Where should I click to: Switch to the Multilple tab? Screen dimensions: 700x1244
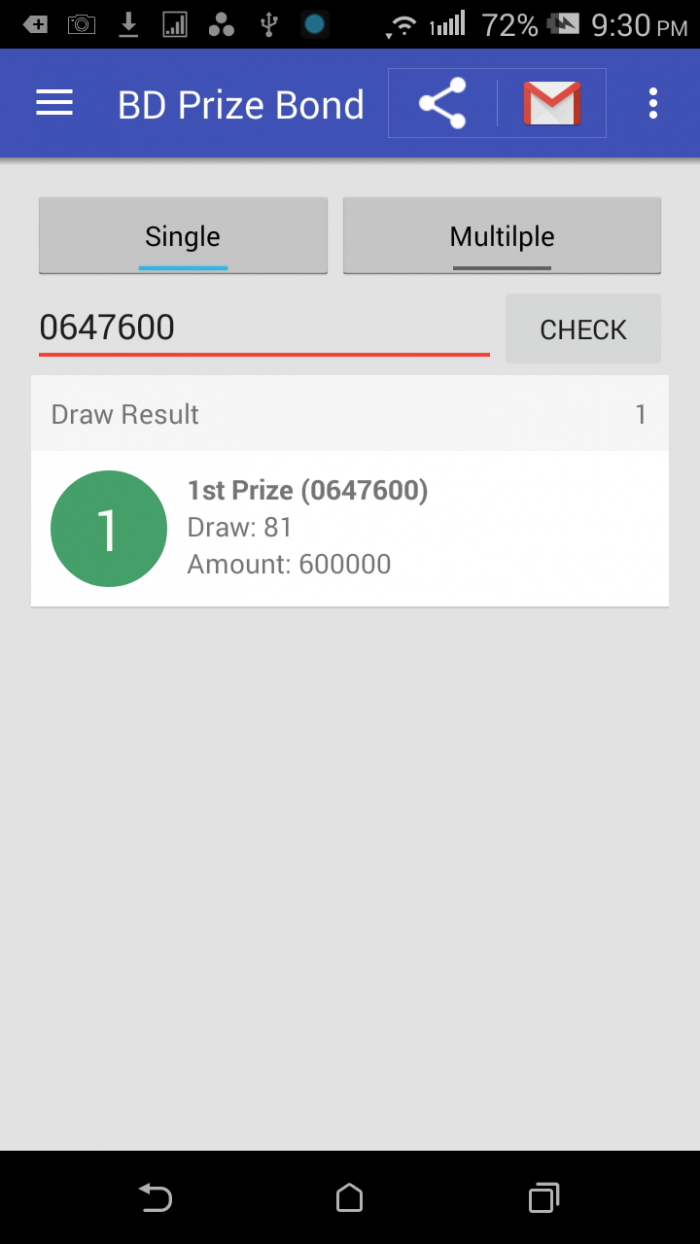(501, 236)
